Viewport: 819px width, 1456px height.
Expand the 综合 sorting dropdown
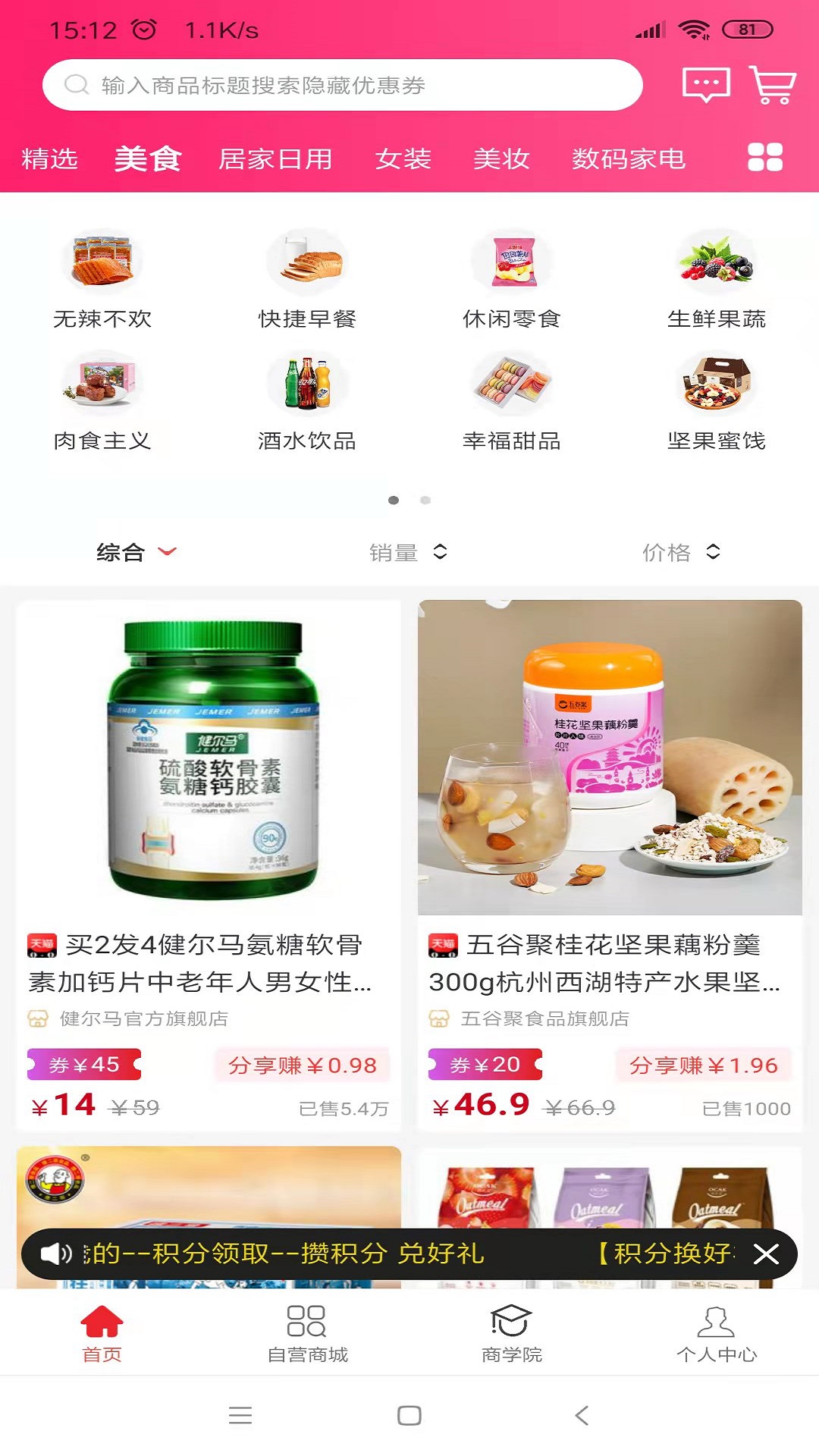click(133, 552)
